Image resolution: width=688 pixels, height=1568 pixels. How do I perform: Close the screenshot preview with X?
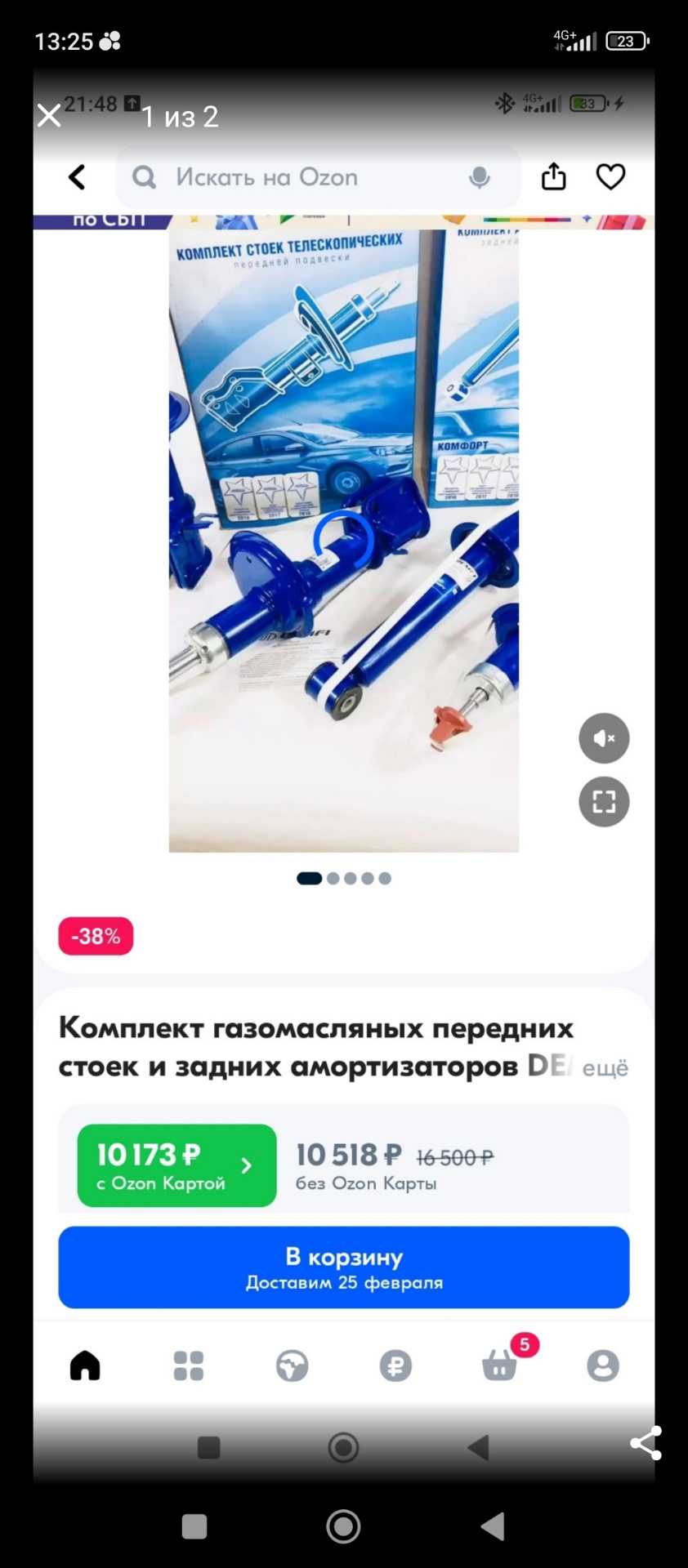click(x=49, y=116)
